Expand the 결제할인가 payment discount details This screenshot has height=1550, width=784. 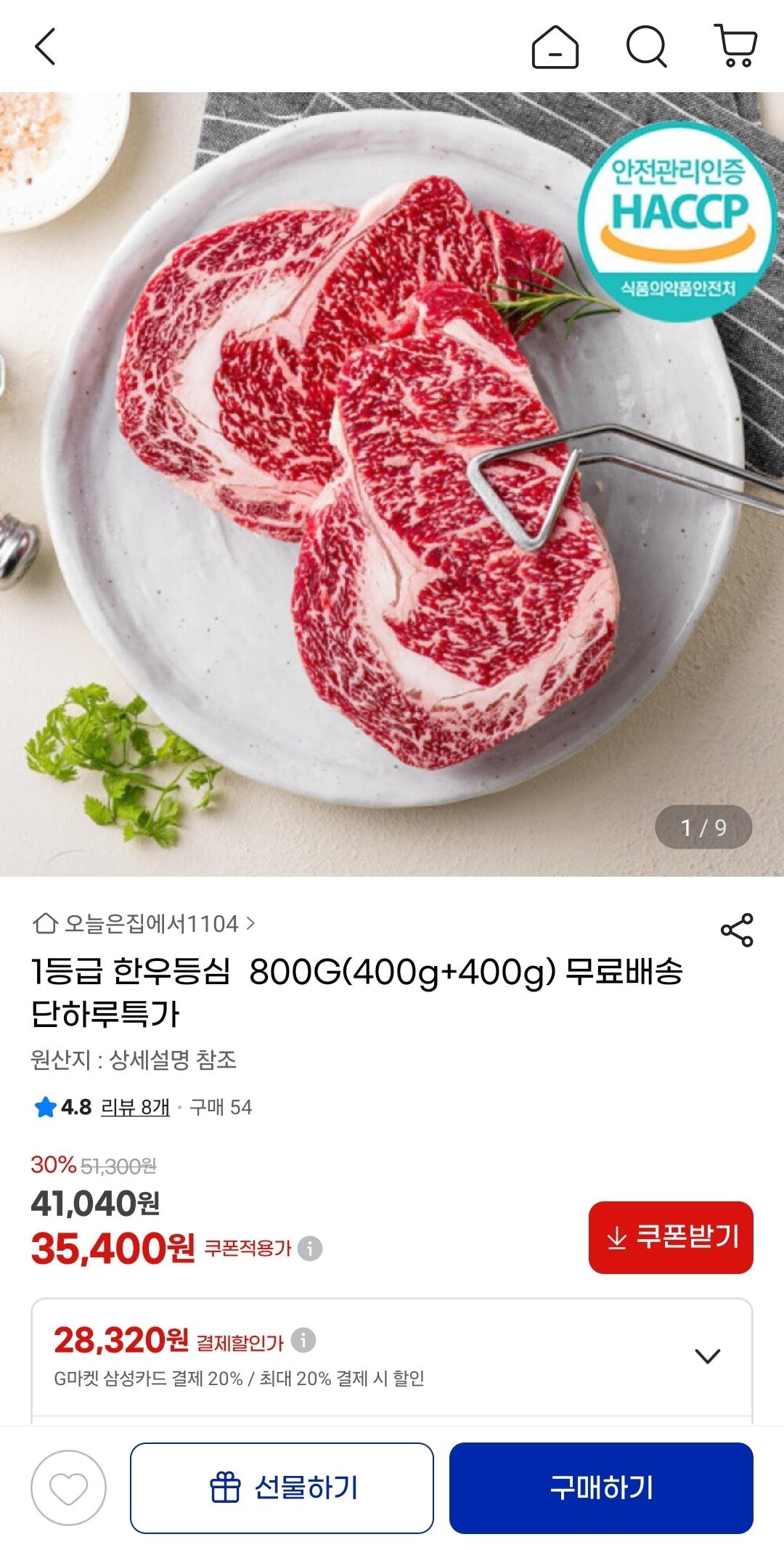click(707, 1355)
